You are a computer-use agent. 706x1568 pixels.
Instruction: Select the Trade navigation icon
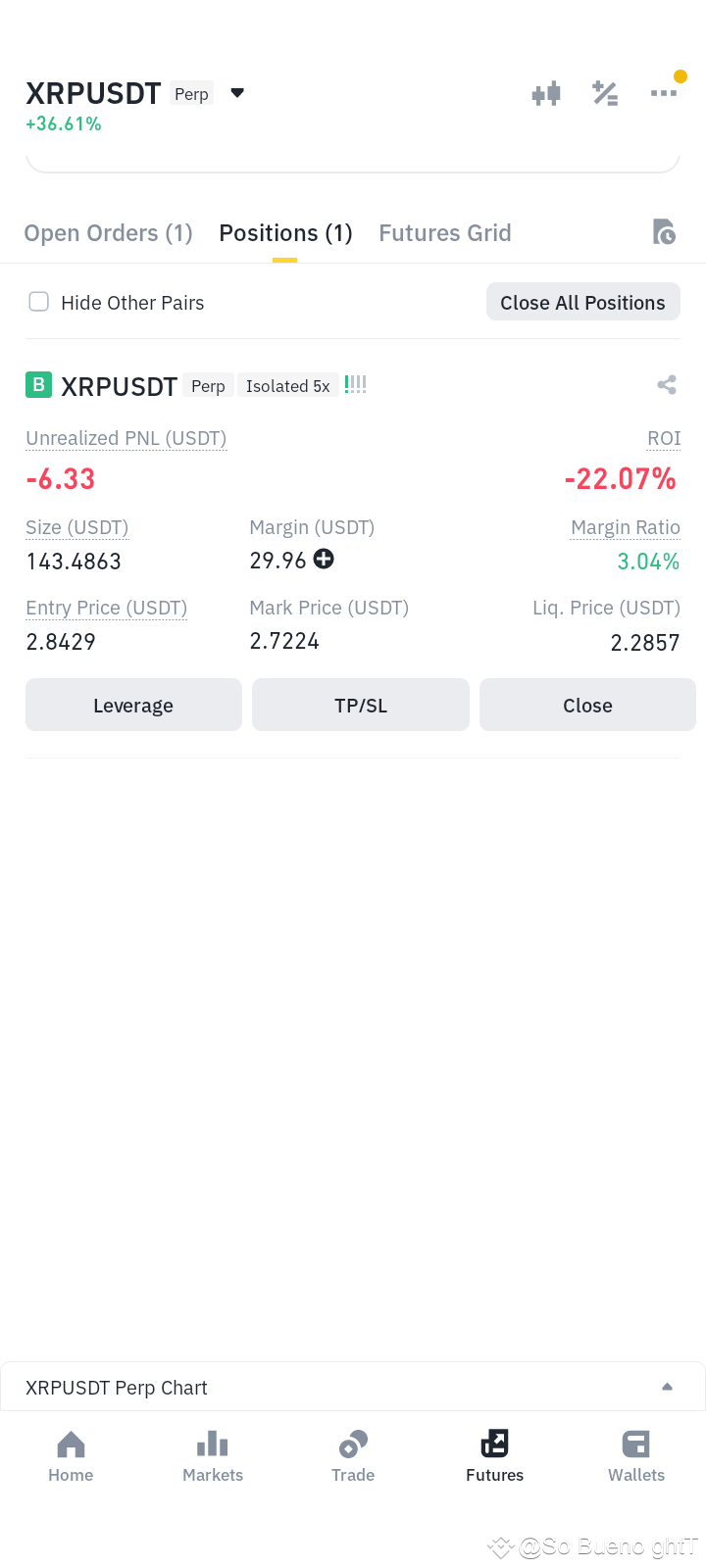point(353,1457)
